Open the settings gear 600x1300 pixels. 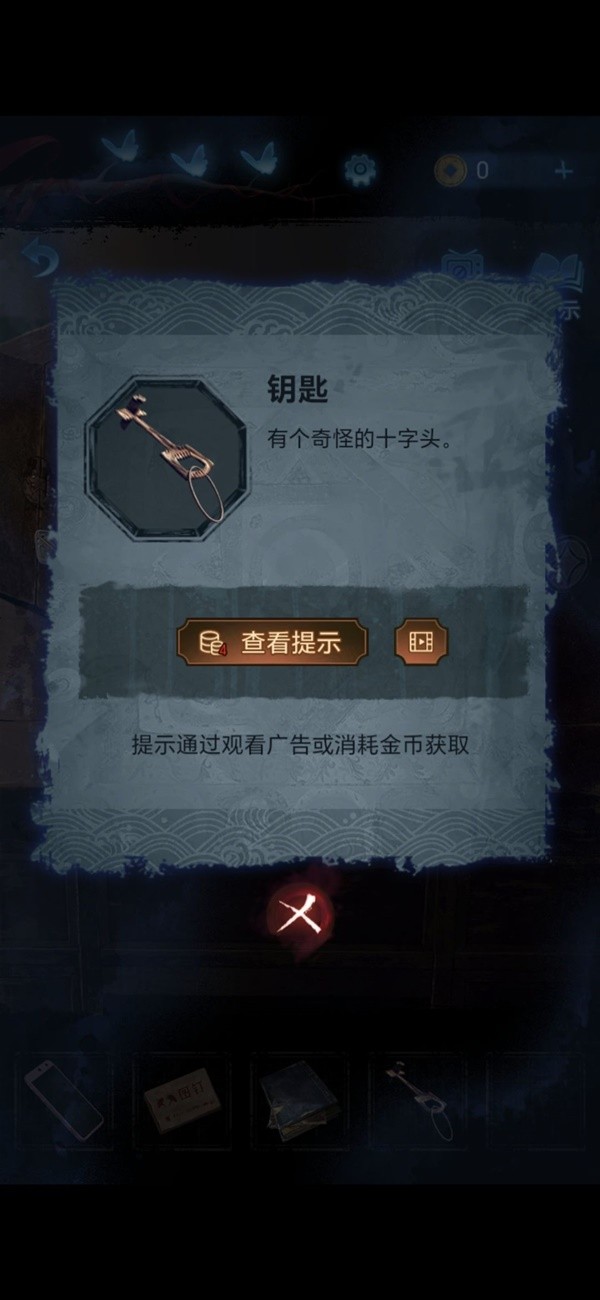[x=360, y=169]
